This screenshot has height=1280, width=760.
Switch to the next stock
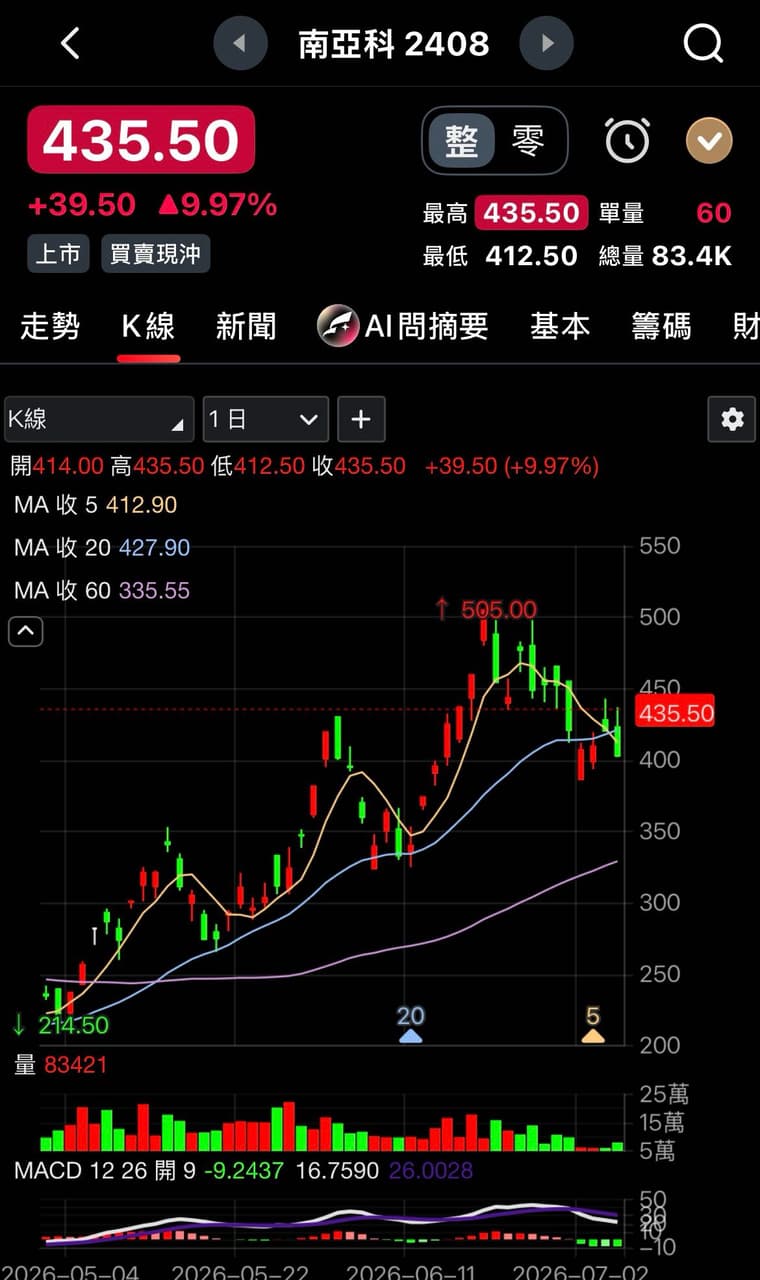[547, 43]
